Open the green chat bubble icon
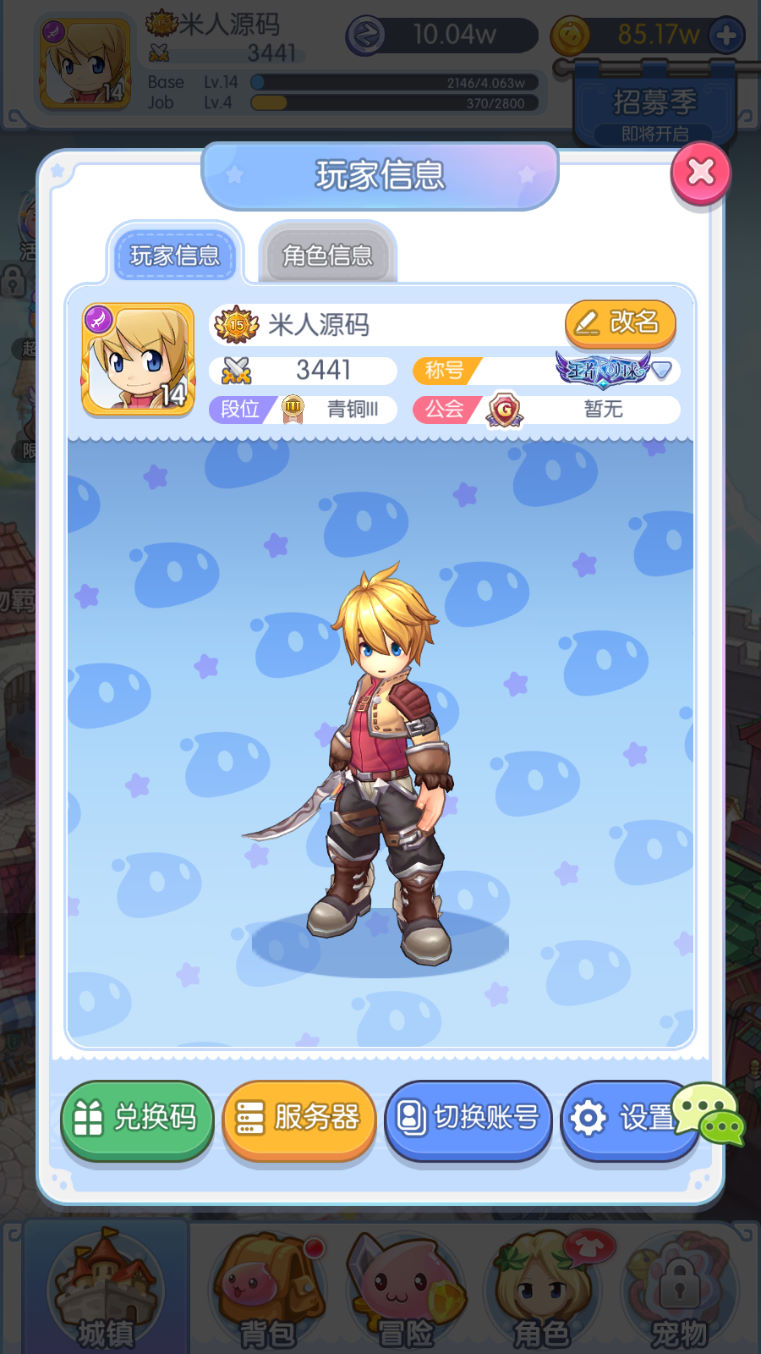 click(x=709, y=1112)
